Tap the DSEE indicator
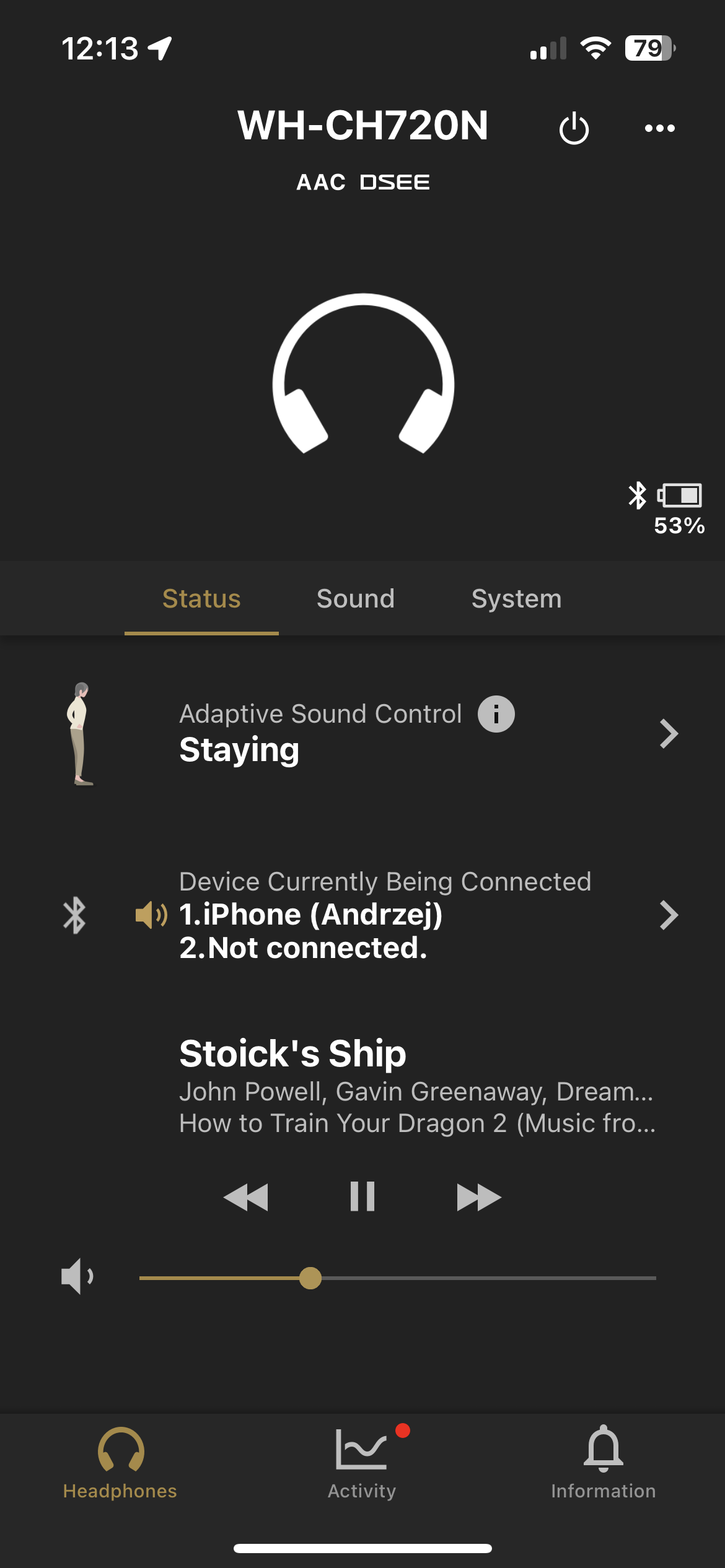The height and width of the screenshot is (1568, 725). (395, 181)
